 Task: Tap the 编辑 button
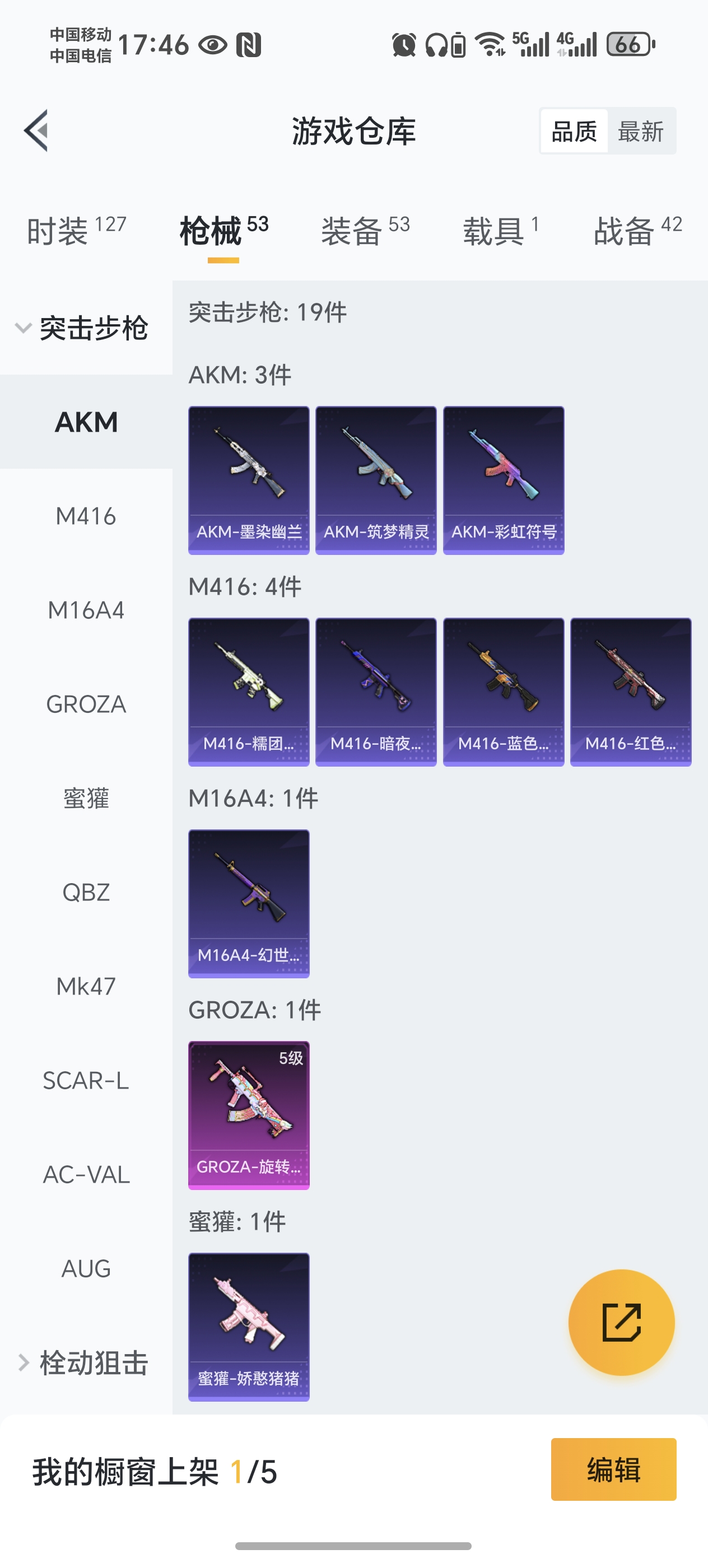coord(613,1469)
